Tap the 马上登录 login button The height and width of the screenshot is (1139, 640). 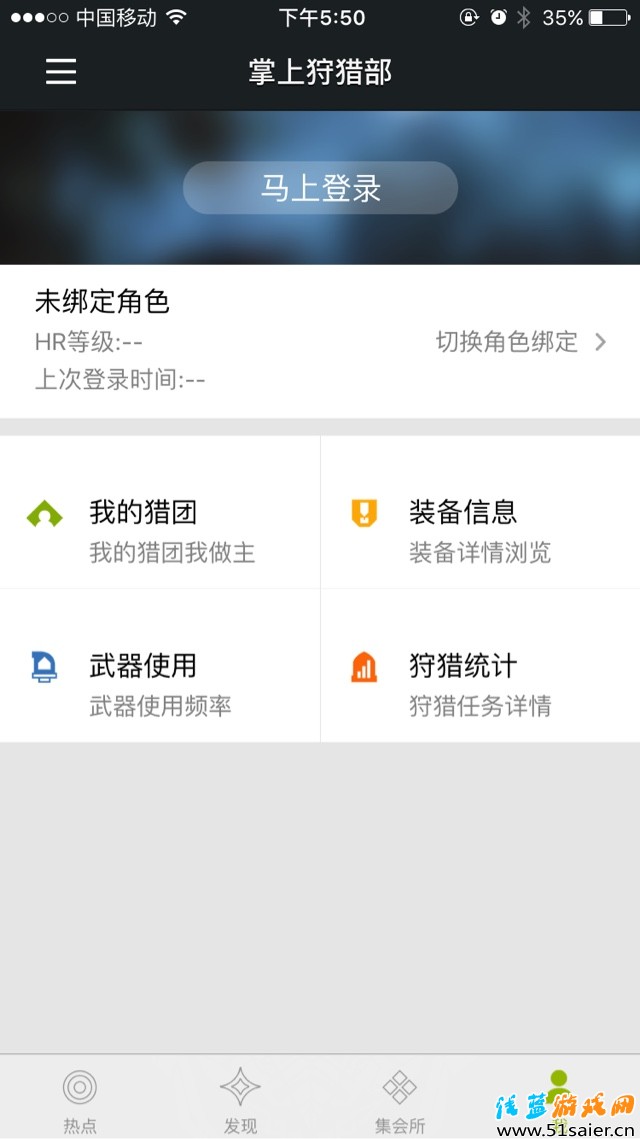click(x=320, y=188)
